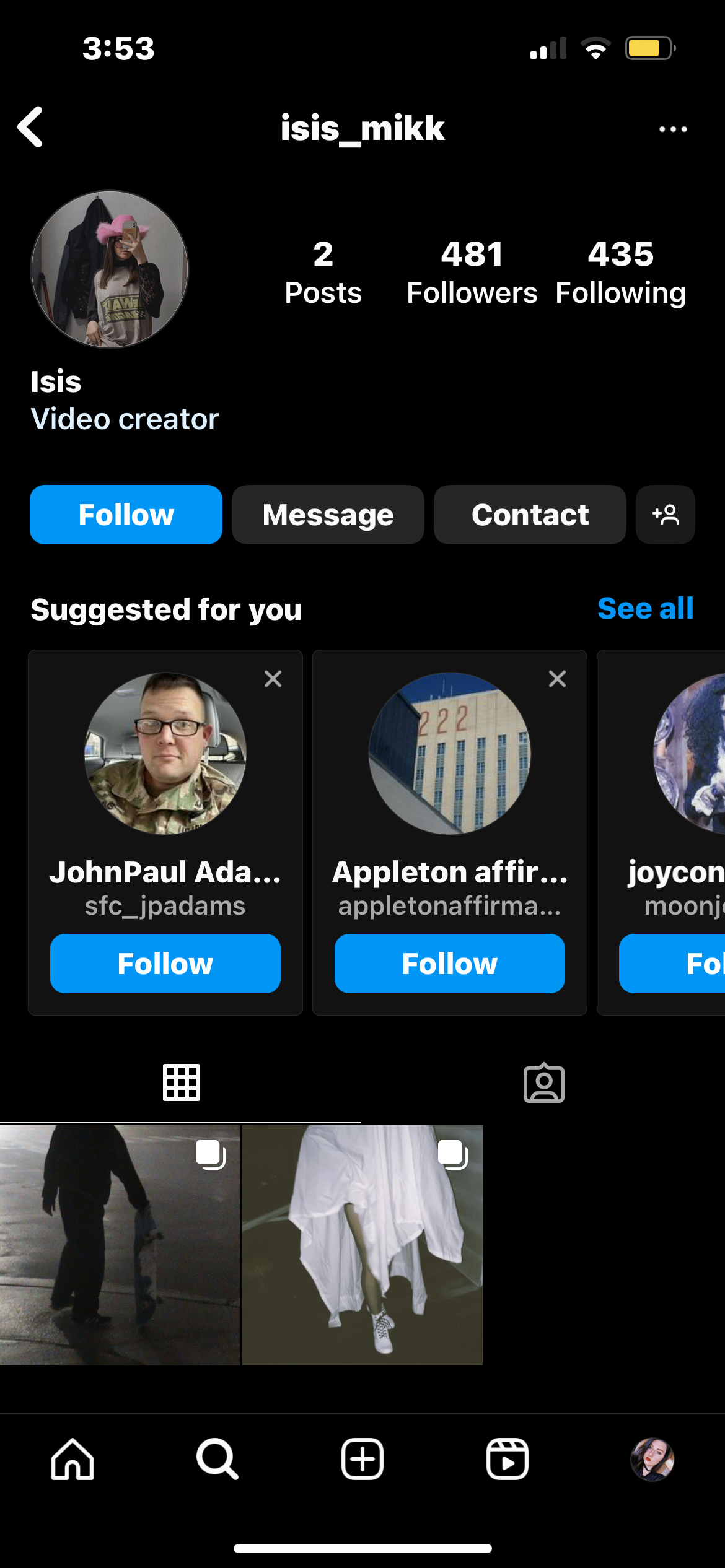
Task: Open the Contact options
Action: pos(530,515)
